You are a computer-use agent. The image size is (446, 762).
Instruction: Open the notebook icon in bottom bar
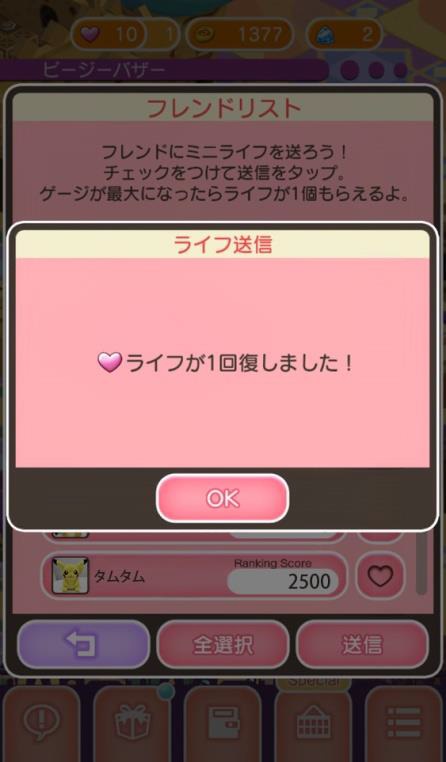[x=223, y=723]
